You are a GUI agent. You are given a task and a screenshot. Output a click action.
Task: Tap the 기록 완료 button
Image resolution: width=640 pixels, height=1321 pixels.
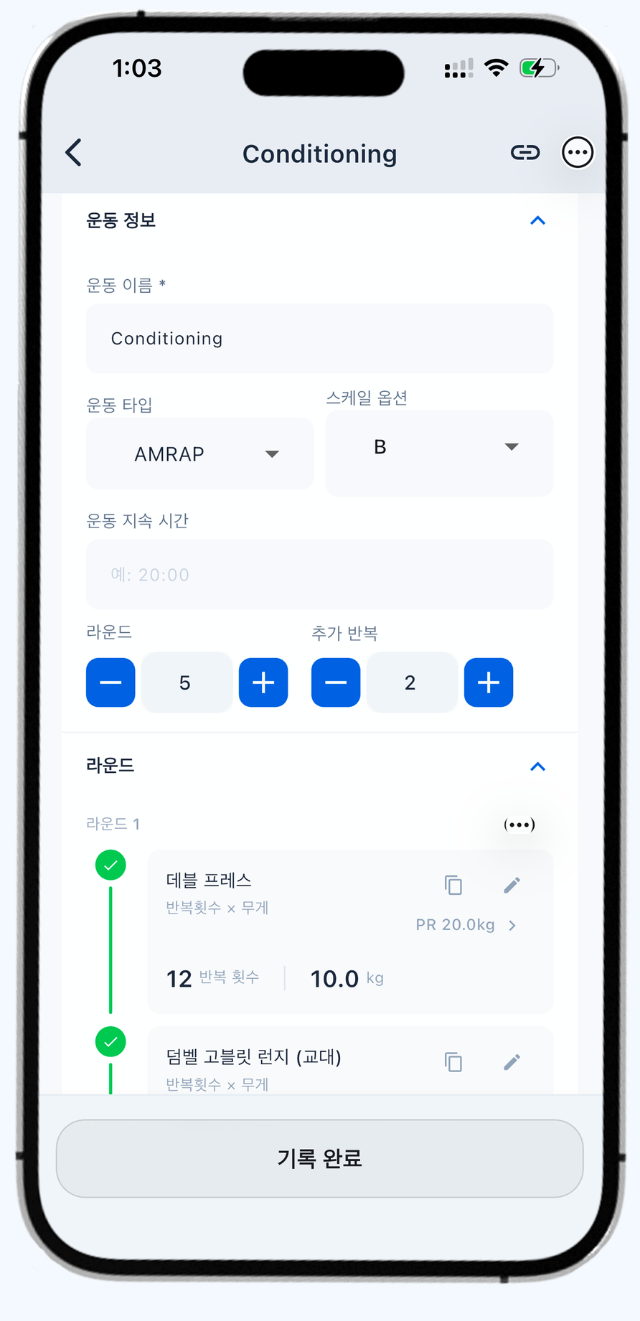(319, 1159)
